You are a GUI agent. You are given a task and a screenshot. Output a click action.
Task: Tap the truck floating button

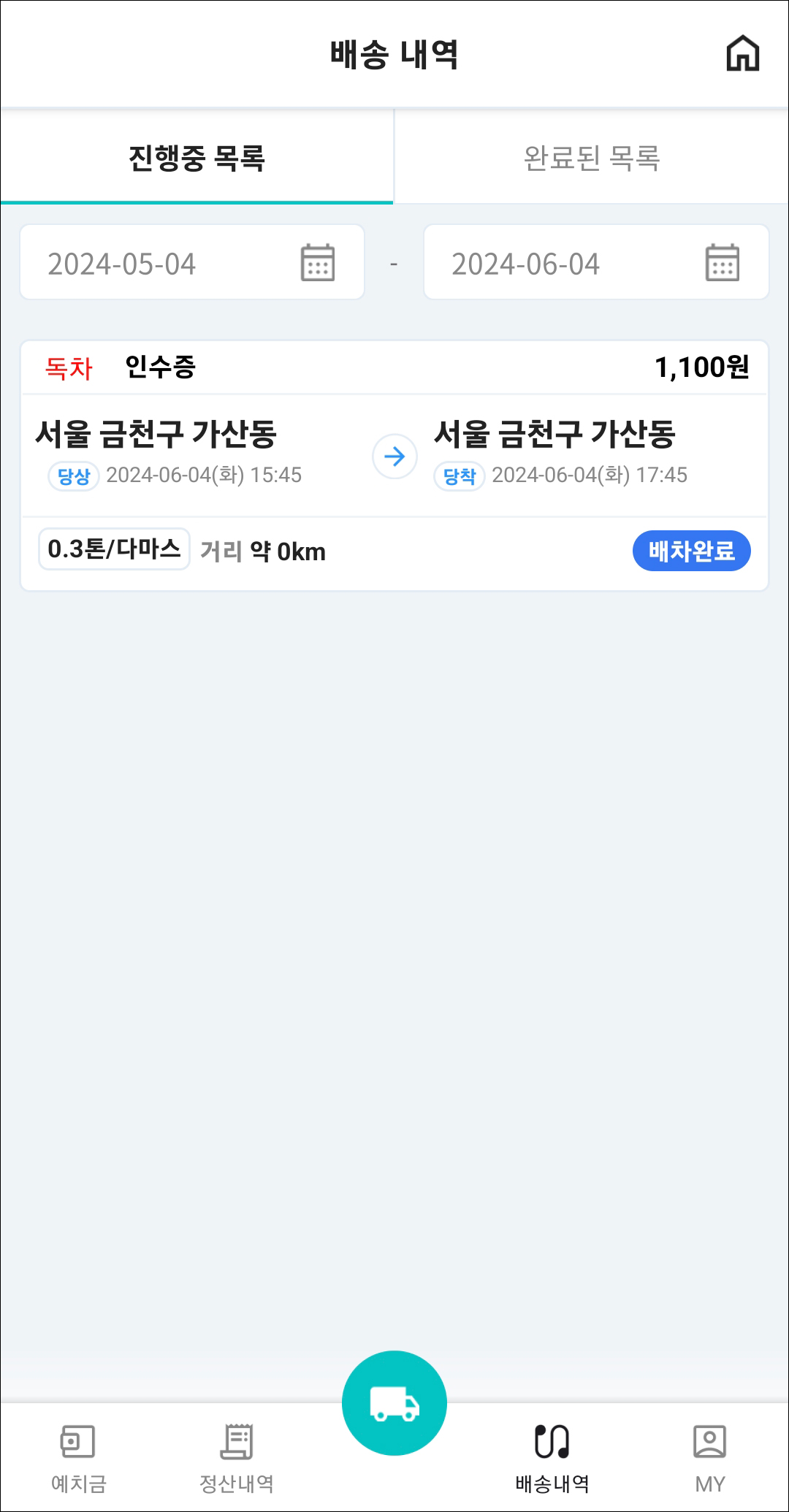click(x=394, y=1403)
